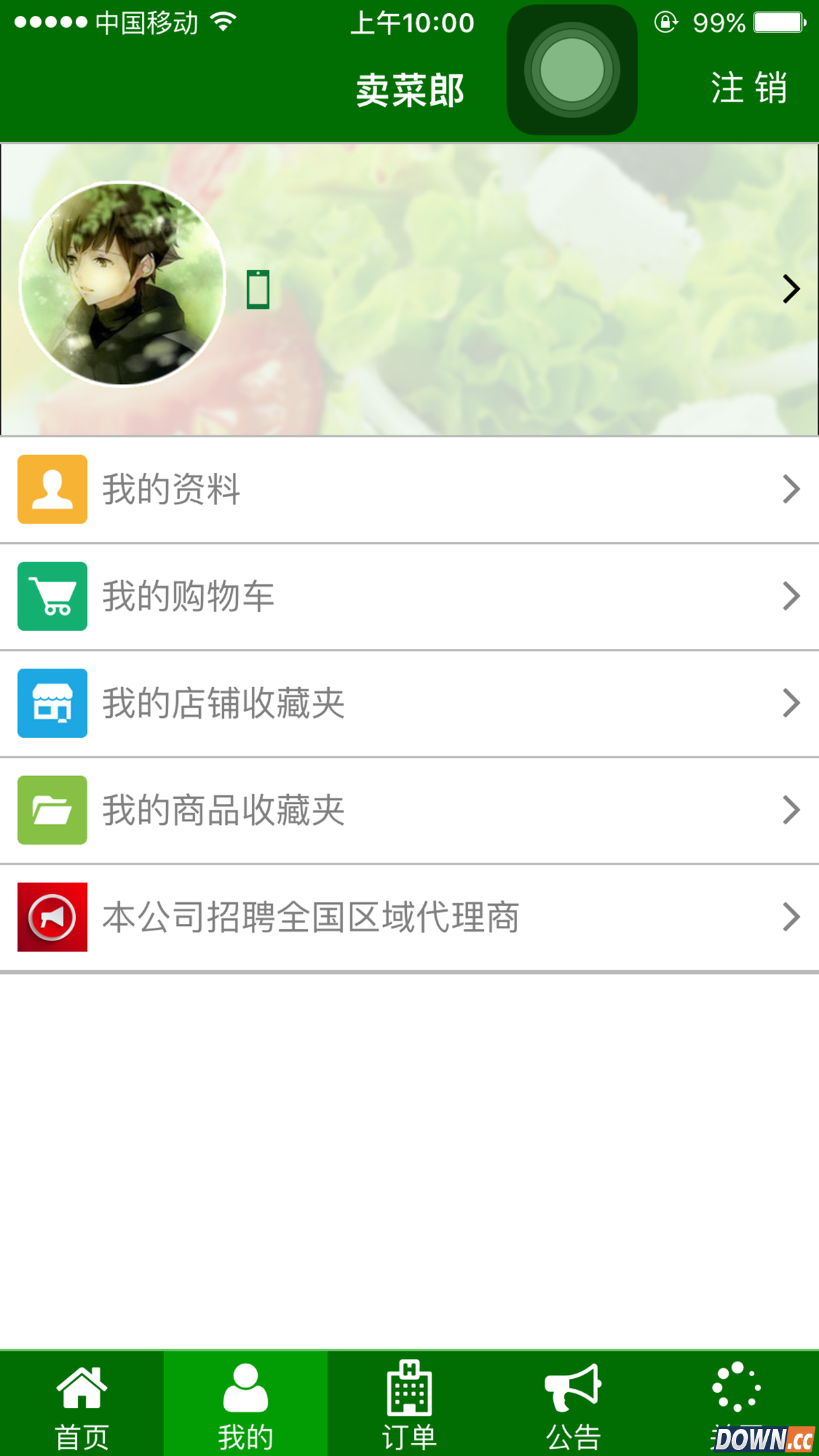
Task: Open the green 我的商品收藏夹 folder icon
Action: pos(53,810)
